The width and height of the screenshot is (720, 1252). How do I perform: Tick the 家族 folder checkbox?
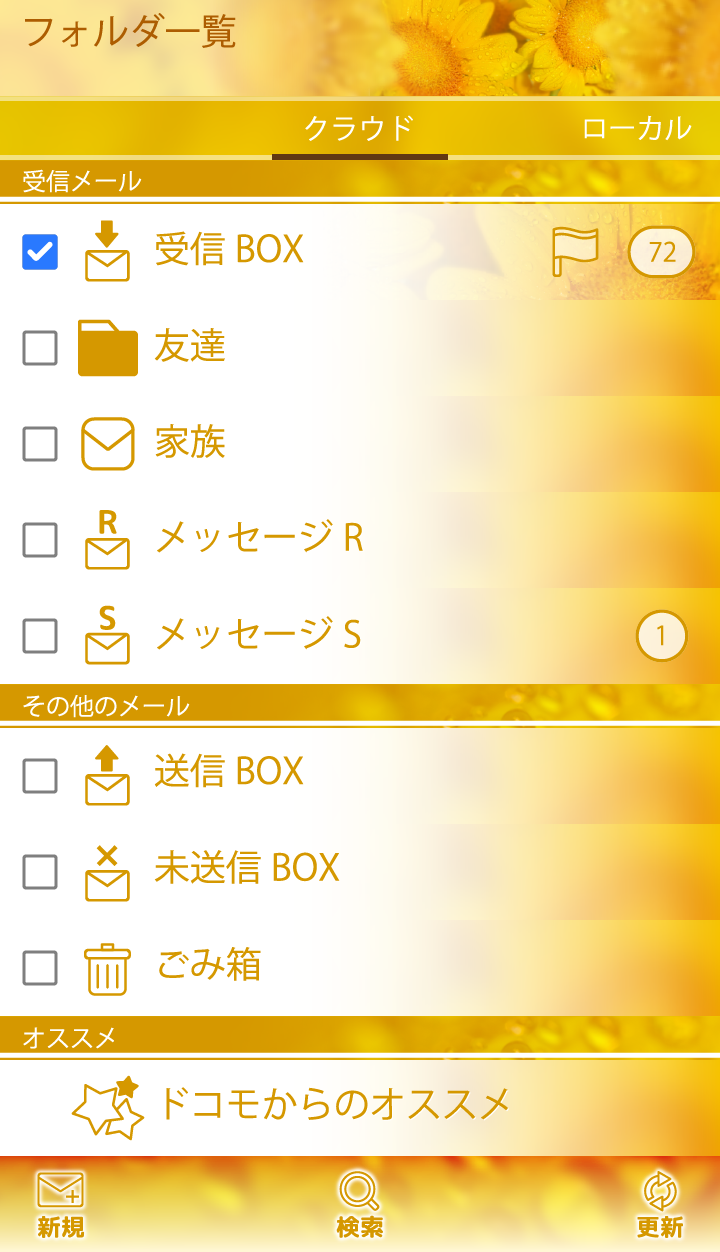pos(40,444)
